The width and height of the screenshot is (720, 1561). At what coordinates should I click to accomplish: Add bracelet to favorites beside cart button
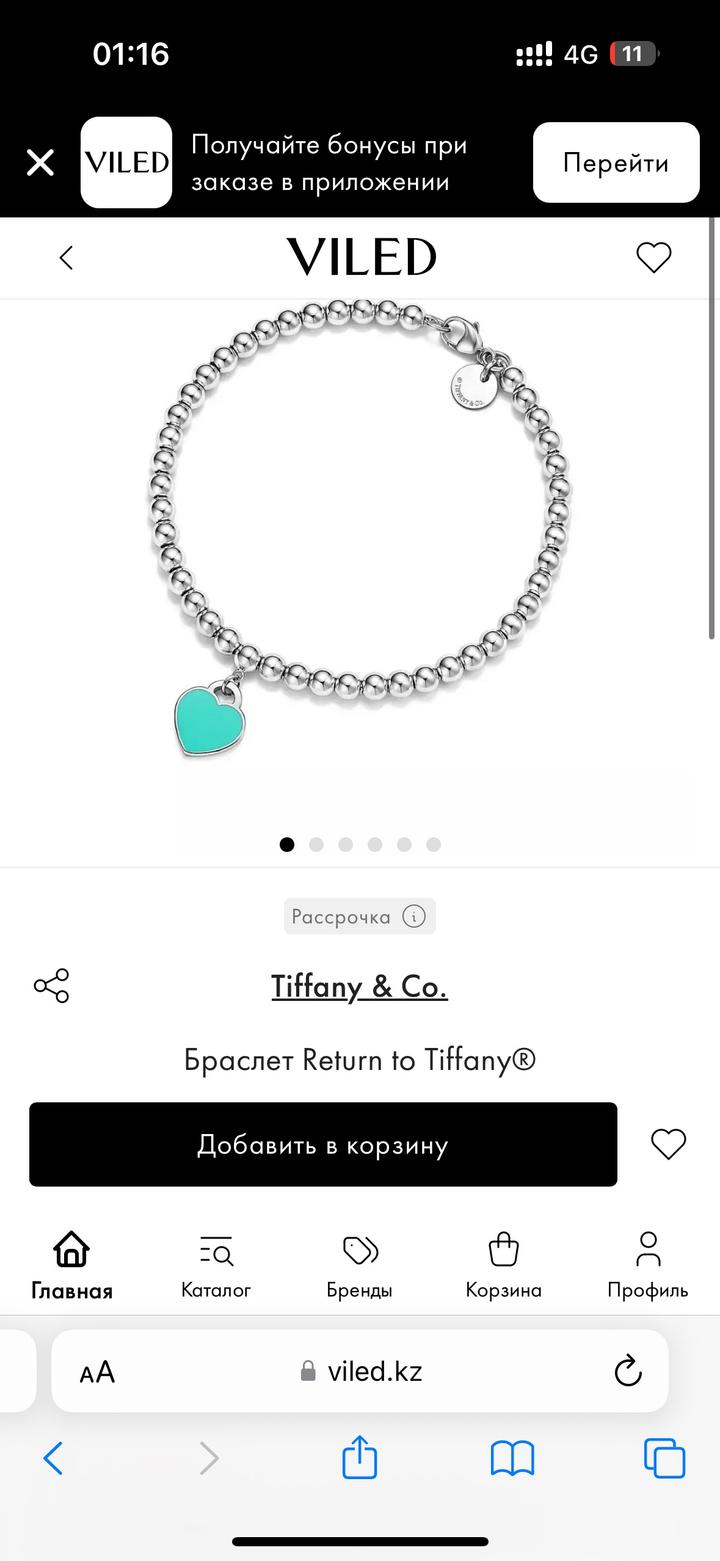click(x=668, y=1144)
